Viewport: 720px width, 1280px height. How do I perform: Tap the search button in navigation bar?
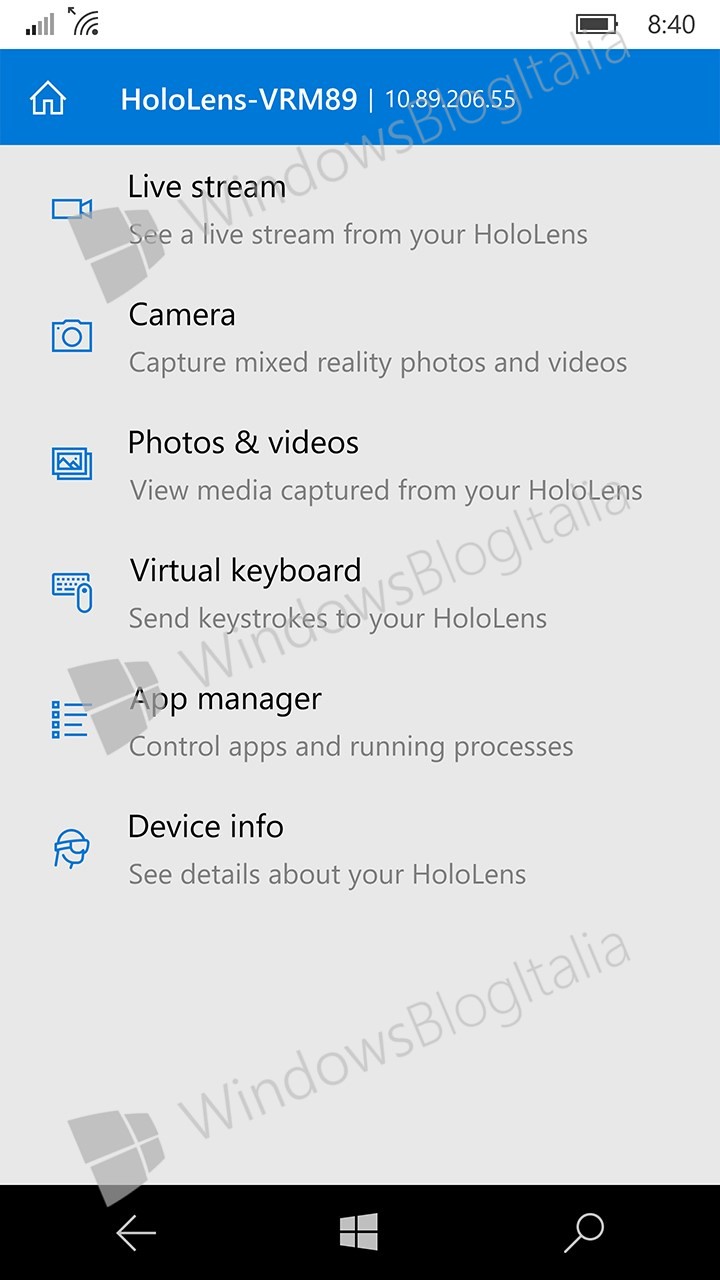(x=584, y=1233)
